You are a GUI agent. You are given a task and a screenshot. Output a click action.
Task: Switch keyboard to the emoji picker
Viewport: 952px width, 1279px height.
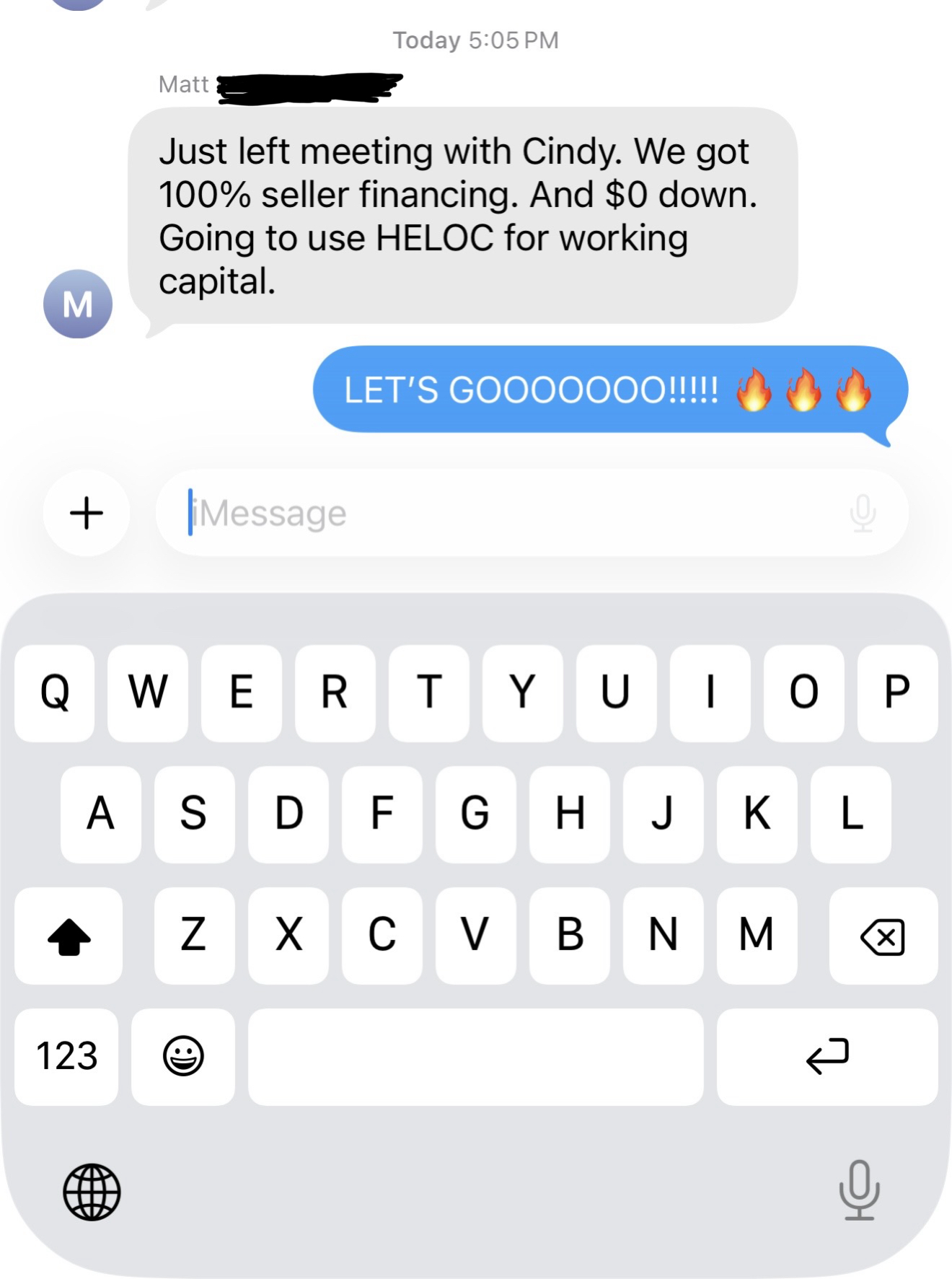(x=183, y=1056)
